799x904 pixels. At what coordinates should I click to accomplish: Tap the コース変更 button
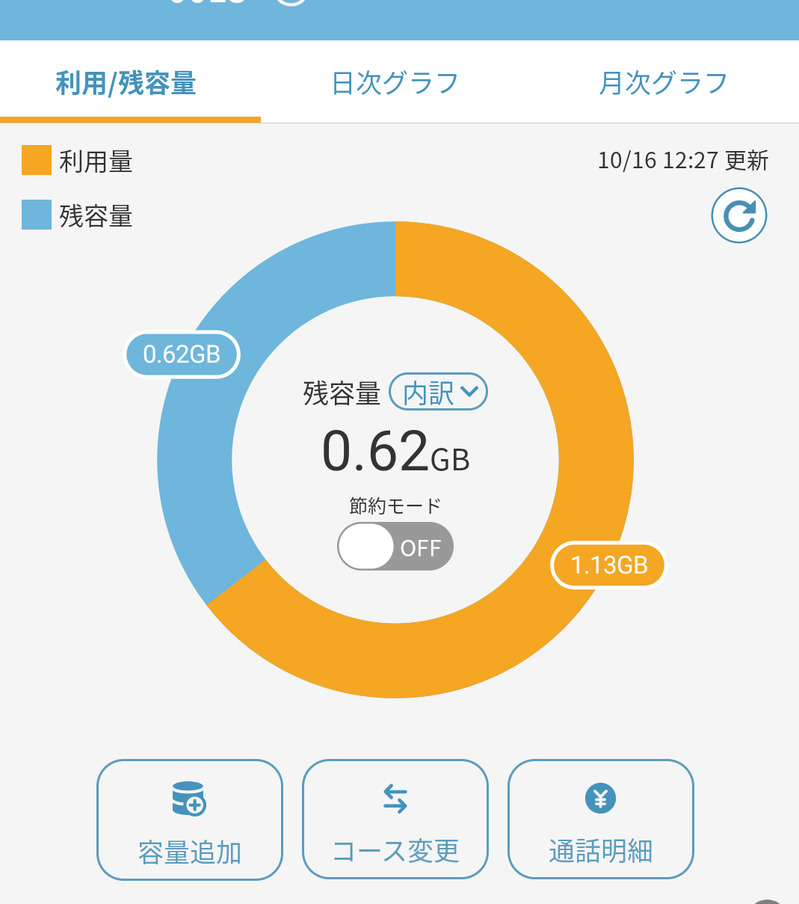tap(395, 820)
